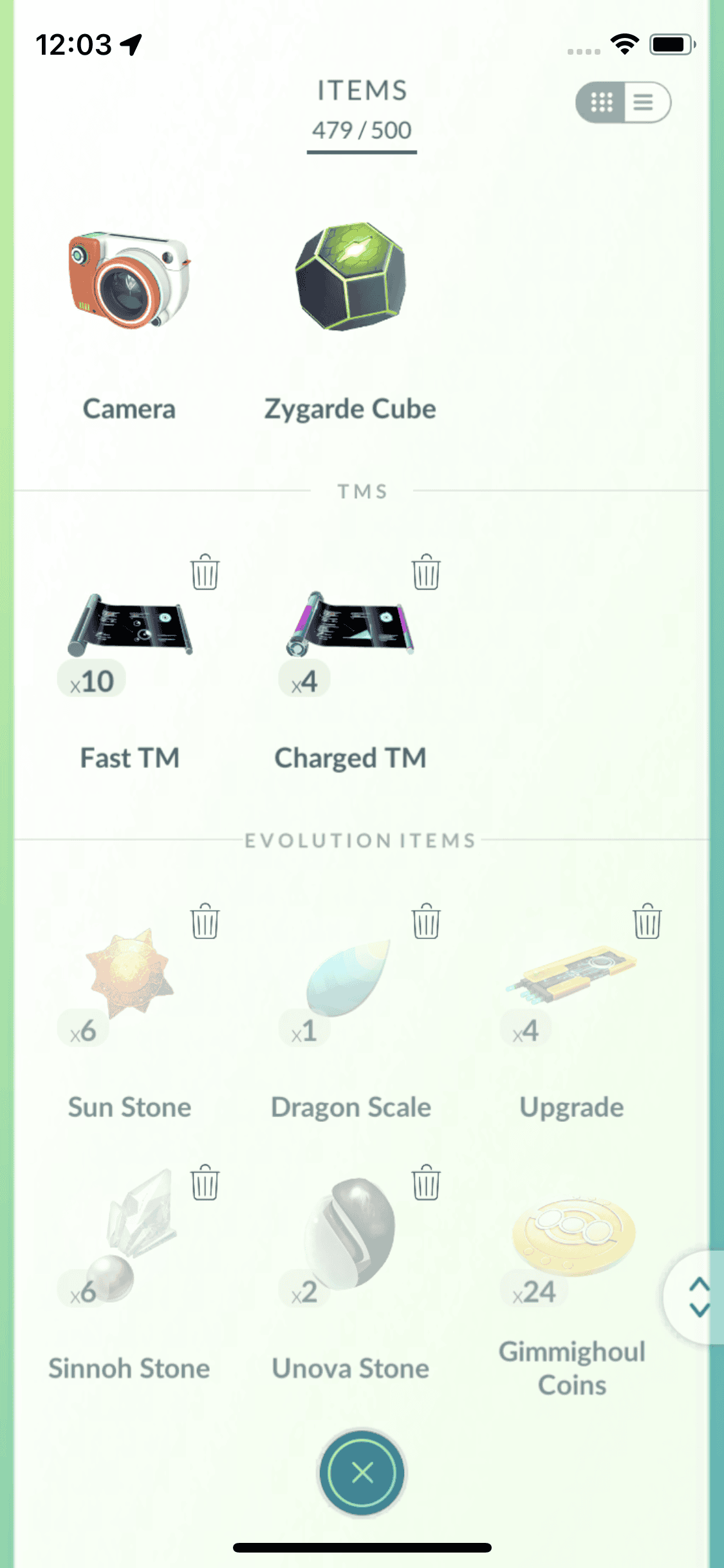Select the Upgrade evolution item
Viewport: 724px width, 1568px height.
click(x=571, y=975)
